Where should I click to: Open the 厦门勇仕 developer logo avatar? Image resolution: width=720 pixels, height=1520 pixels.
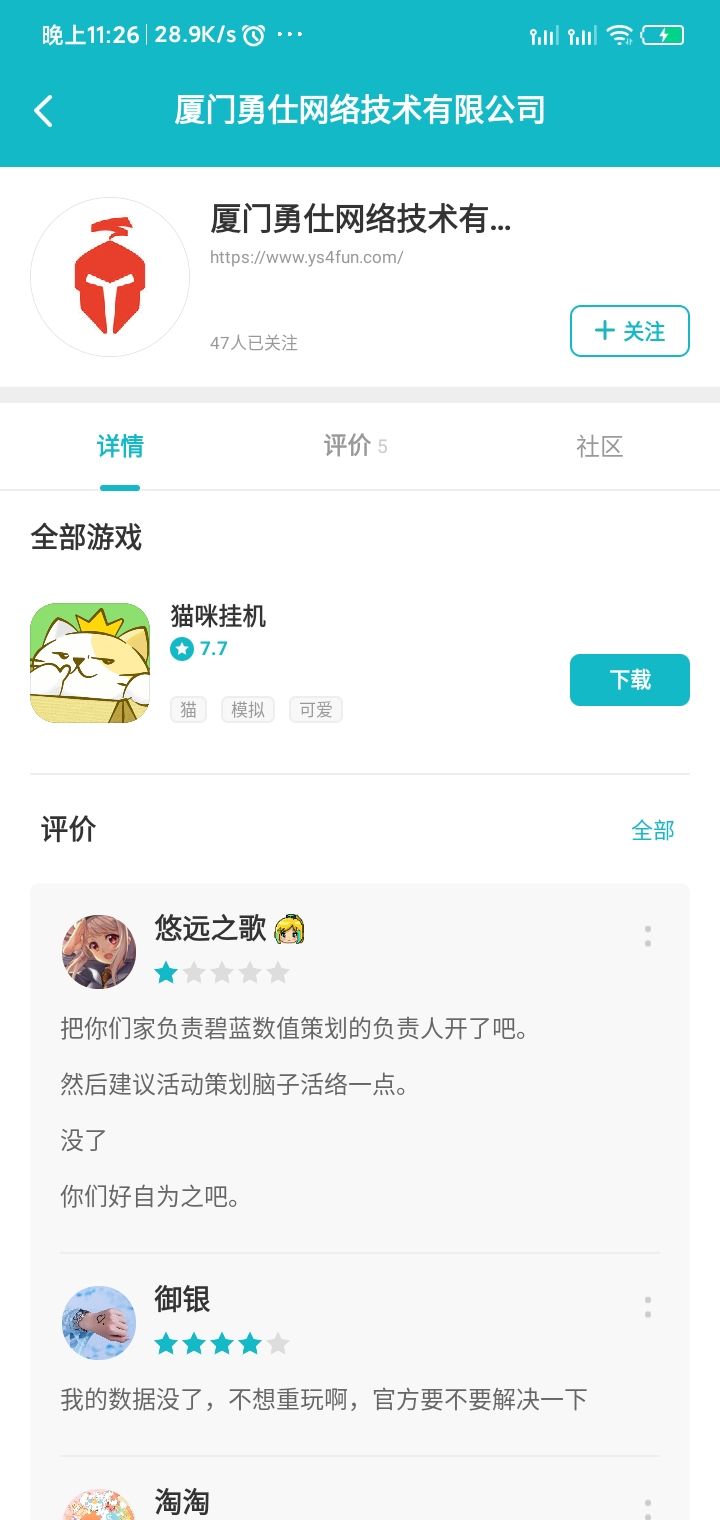point(110,277)
